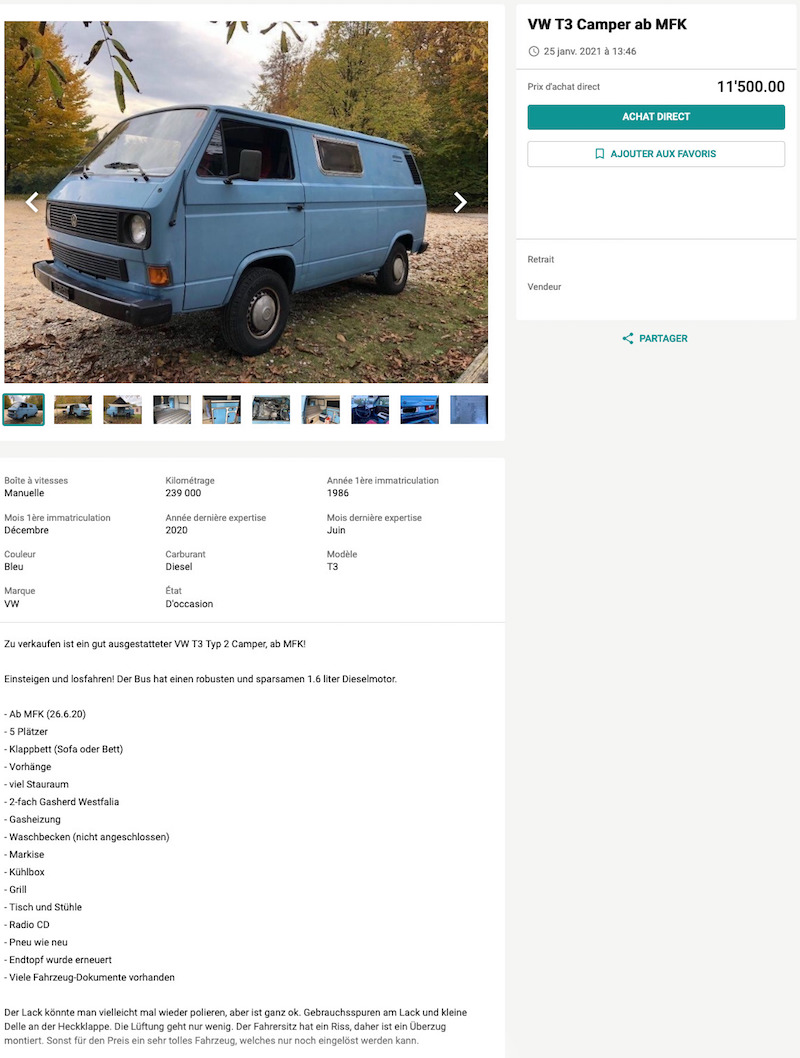
Task: Open the sixth thumbnail showing the engine
Action: pyautogui.click(x=271, y=409)
